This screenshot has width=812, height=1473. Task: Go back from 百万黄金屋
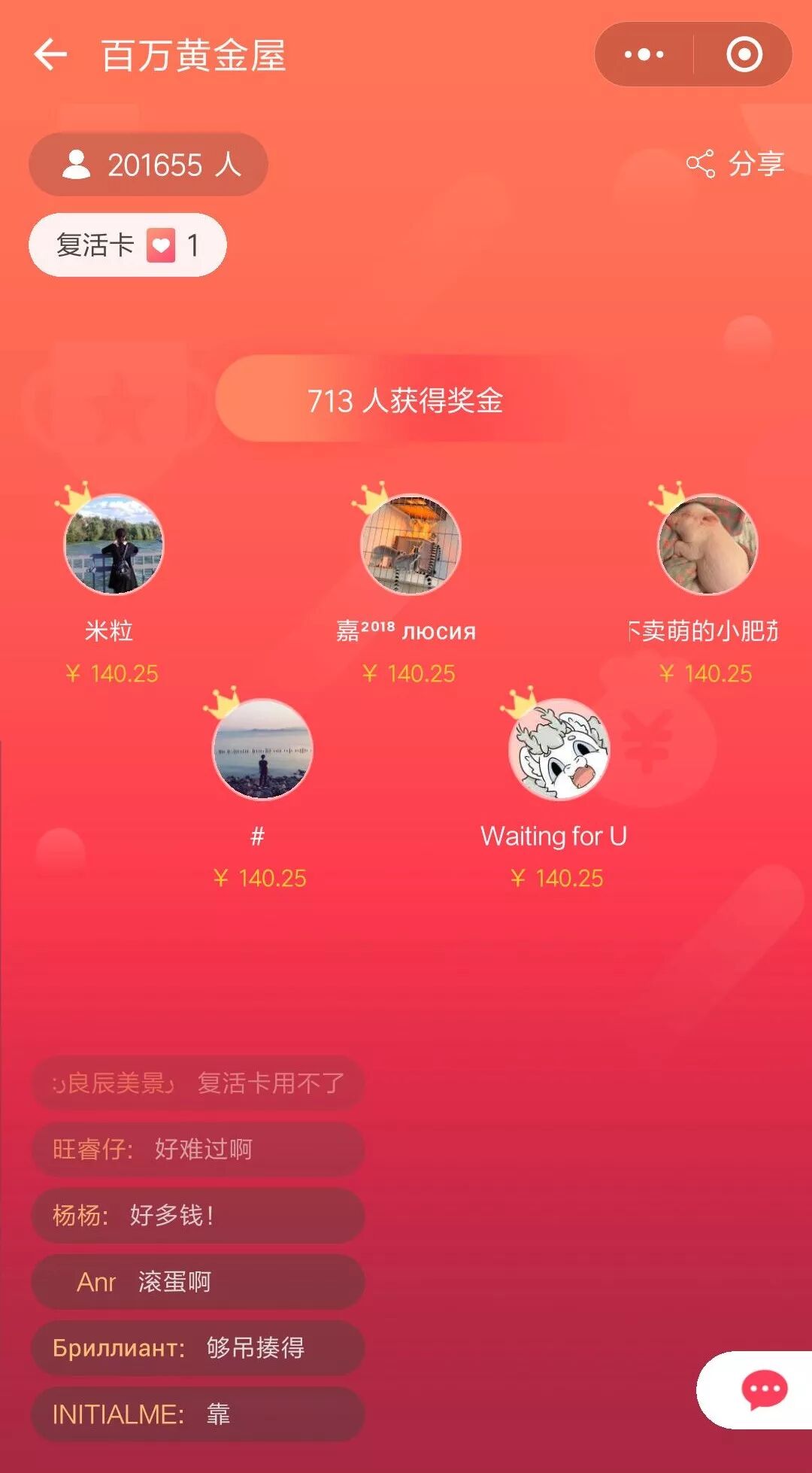(x=51, y=55)
